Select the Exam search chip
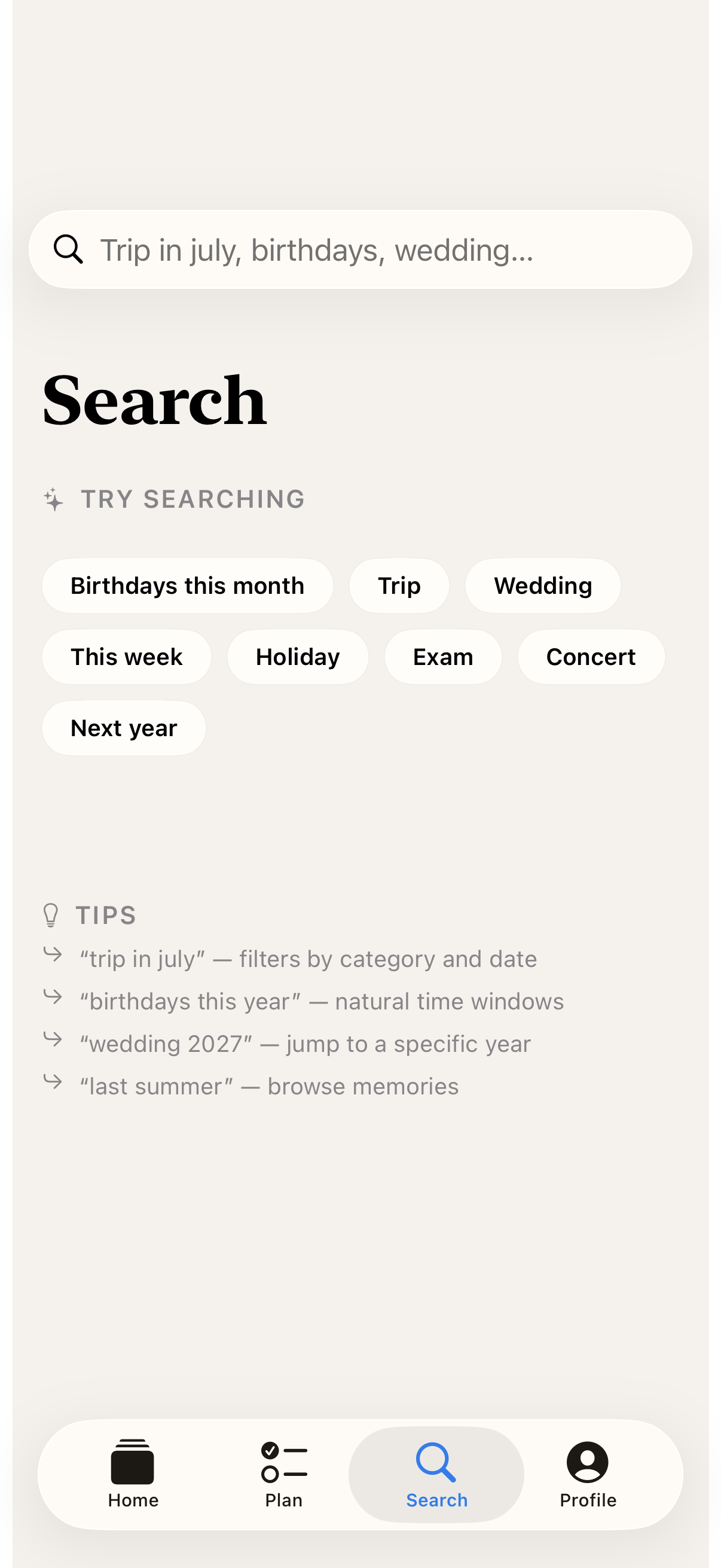The image size is (721, 1568). [x=443, y=657]
